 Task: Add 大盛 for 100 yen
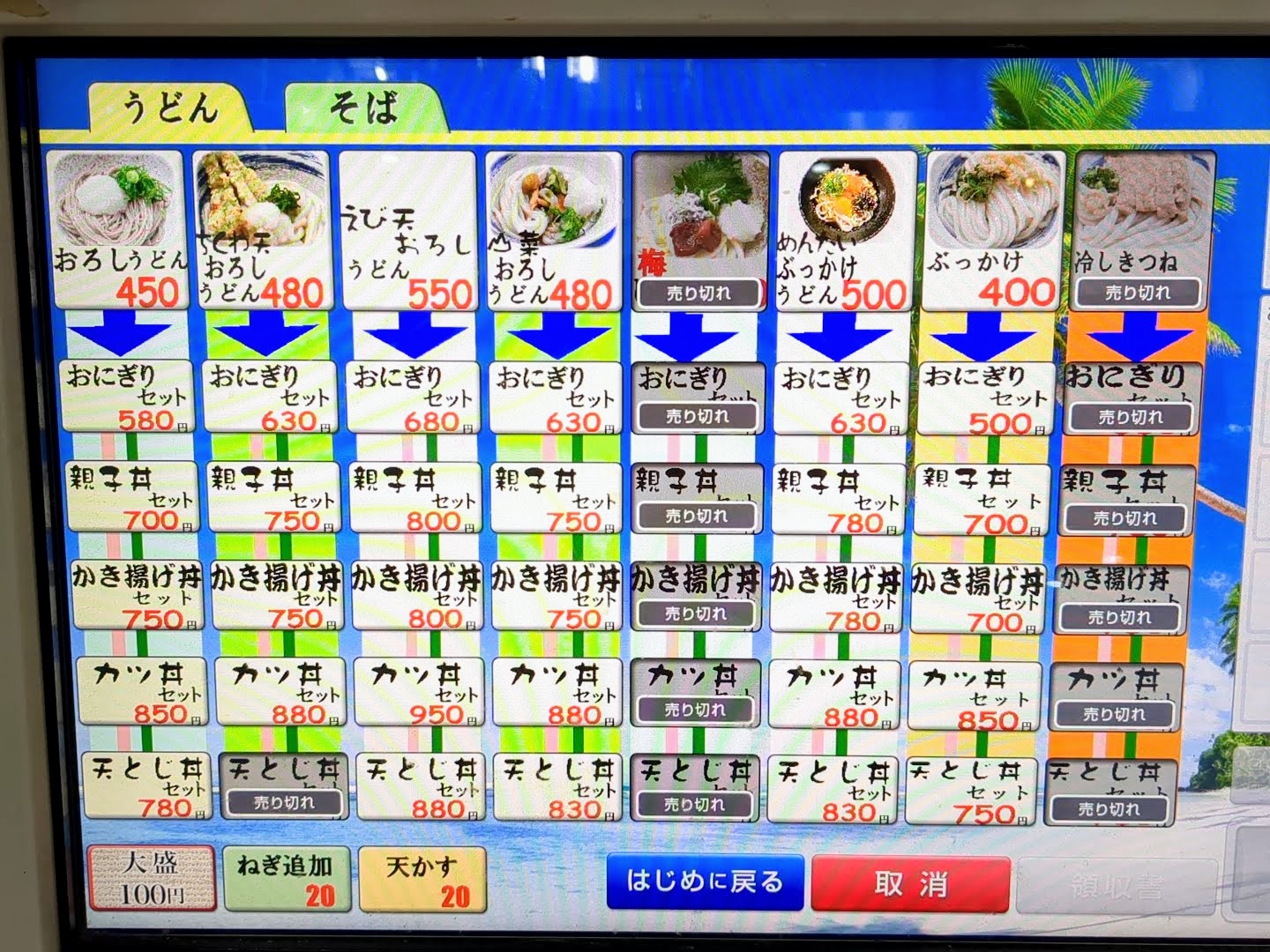(x=151, y=878)
